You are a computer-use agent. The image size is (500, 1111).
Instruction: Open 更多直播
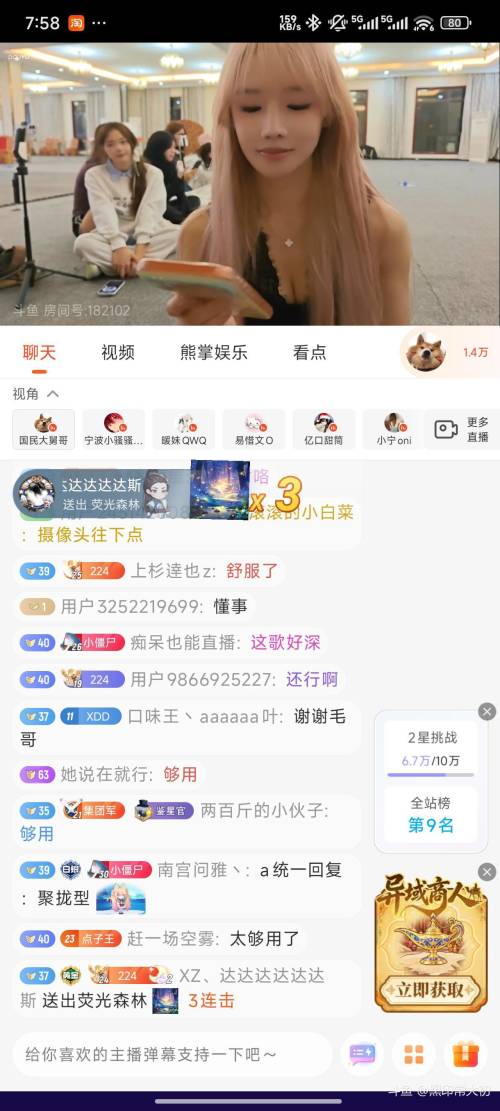point(462,429)
